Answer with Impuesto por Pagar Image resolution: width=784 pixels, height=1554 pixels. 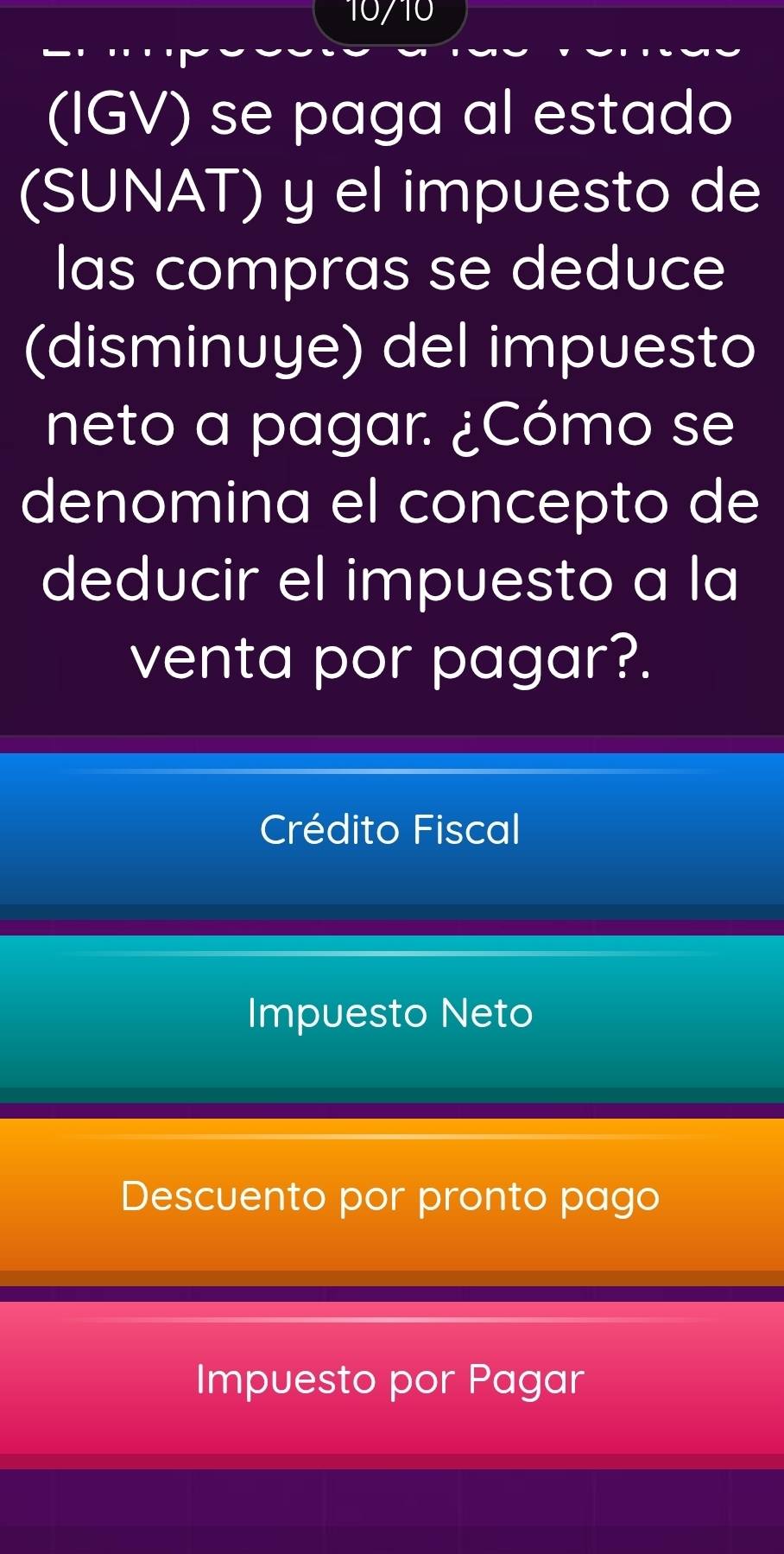tap(391, 1380)
